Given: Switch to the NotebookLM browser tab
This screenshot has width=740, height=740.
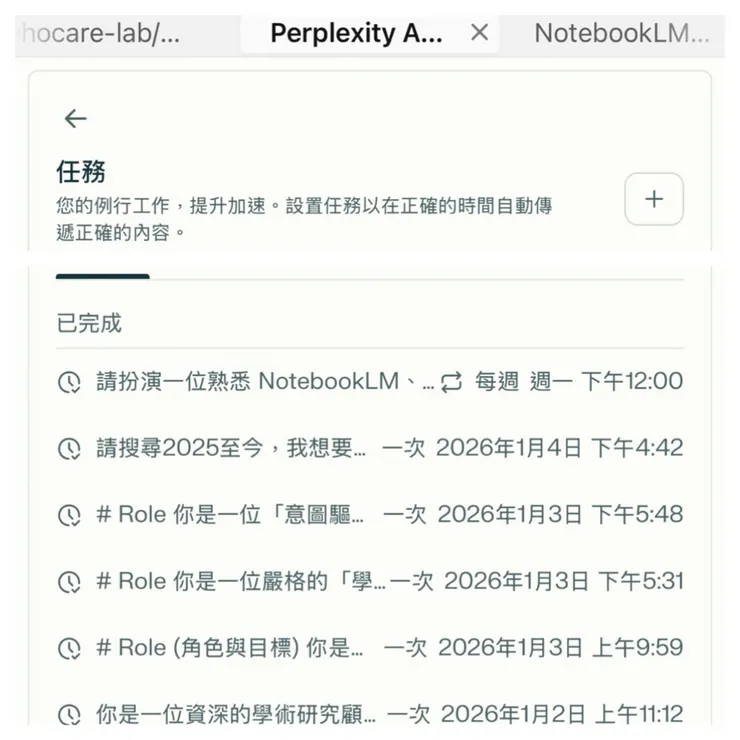Looking at the screenshot, I should coord(620,33).
